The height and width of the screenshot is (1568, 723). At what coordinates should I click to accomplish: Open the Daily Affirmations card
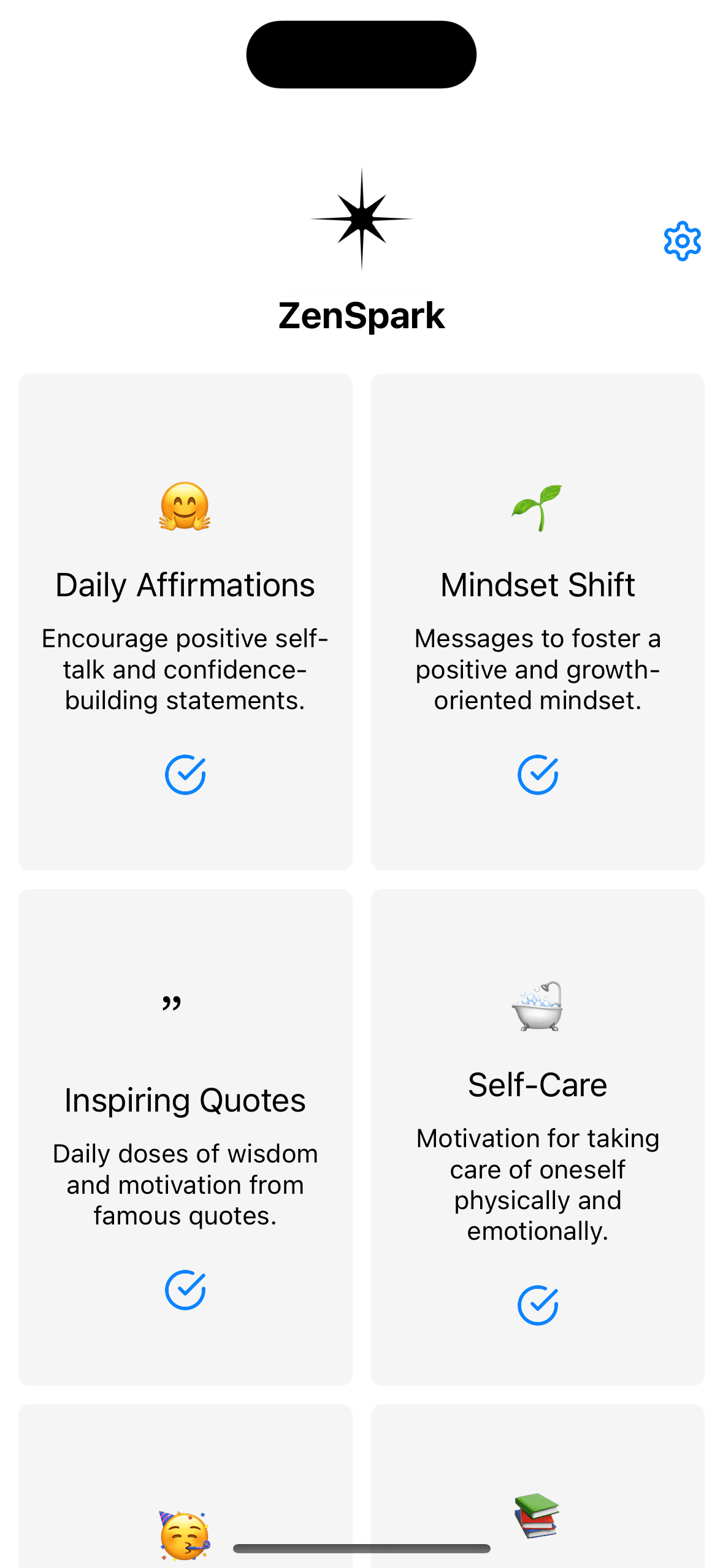click(185, 584)
